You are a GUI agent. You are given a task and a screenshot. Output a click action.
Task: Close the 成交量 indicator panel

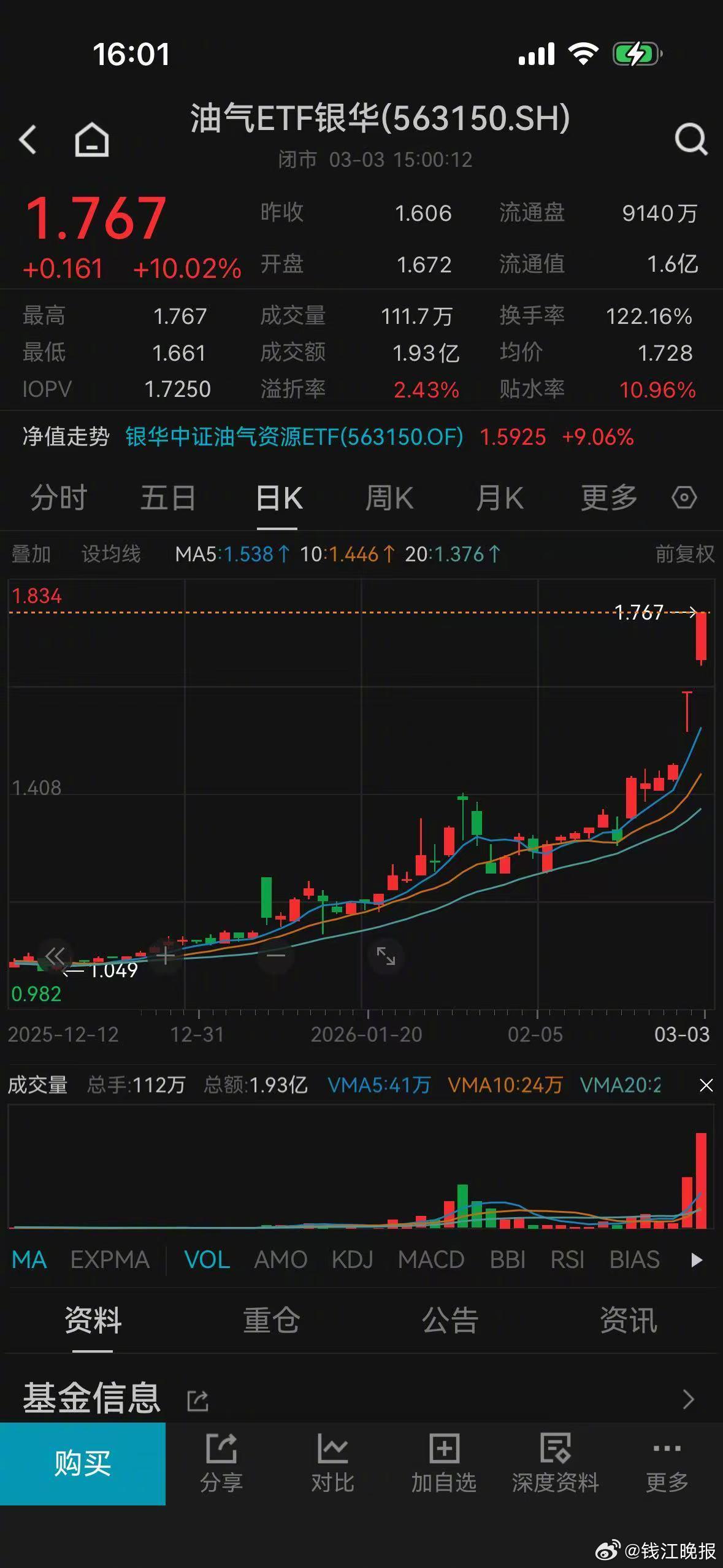pyautogui.click(x=706, y=1086)
